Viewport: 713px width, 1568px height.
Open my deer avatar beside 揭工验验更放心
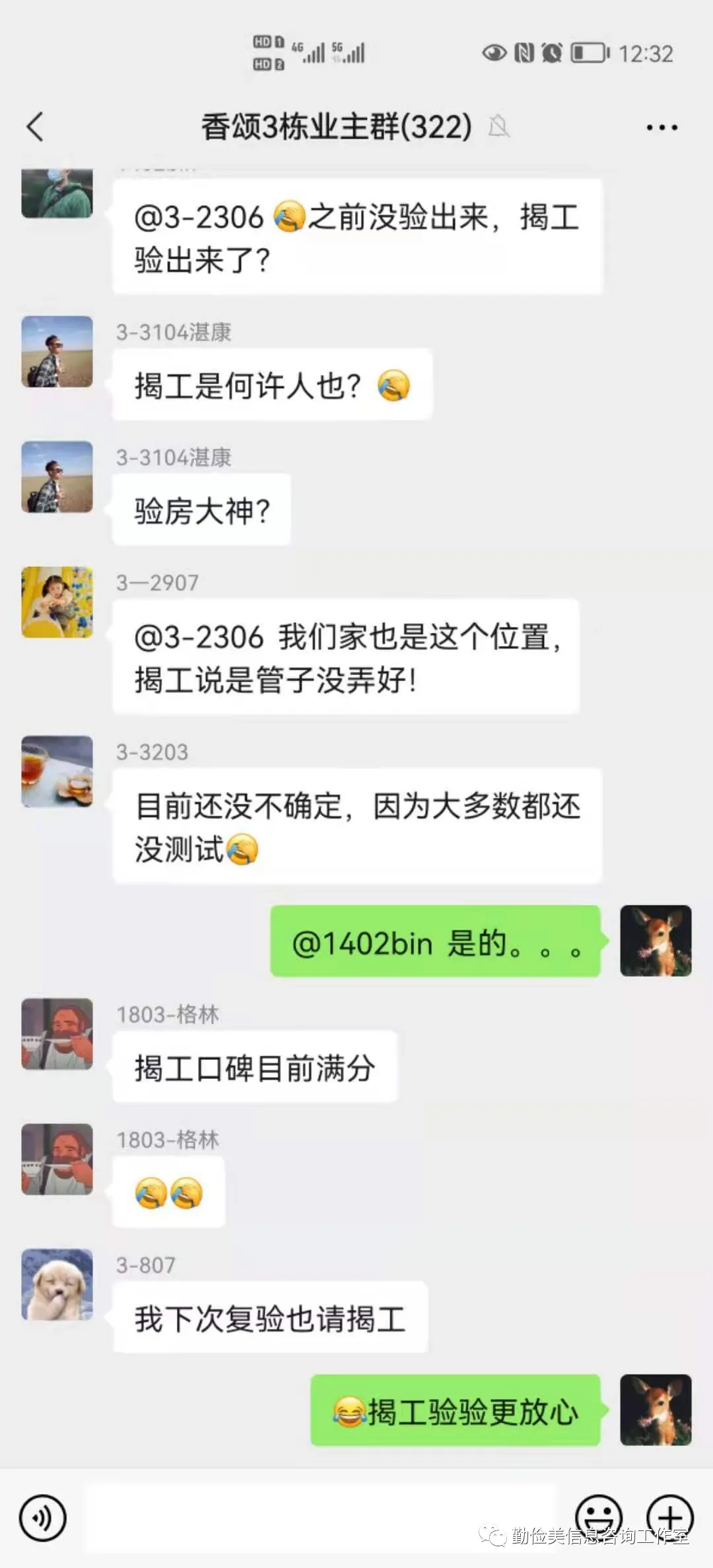[x=656, y=1410]
